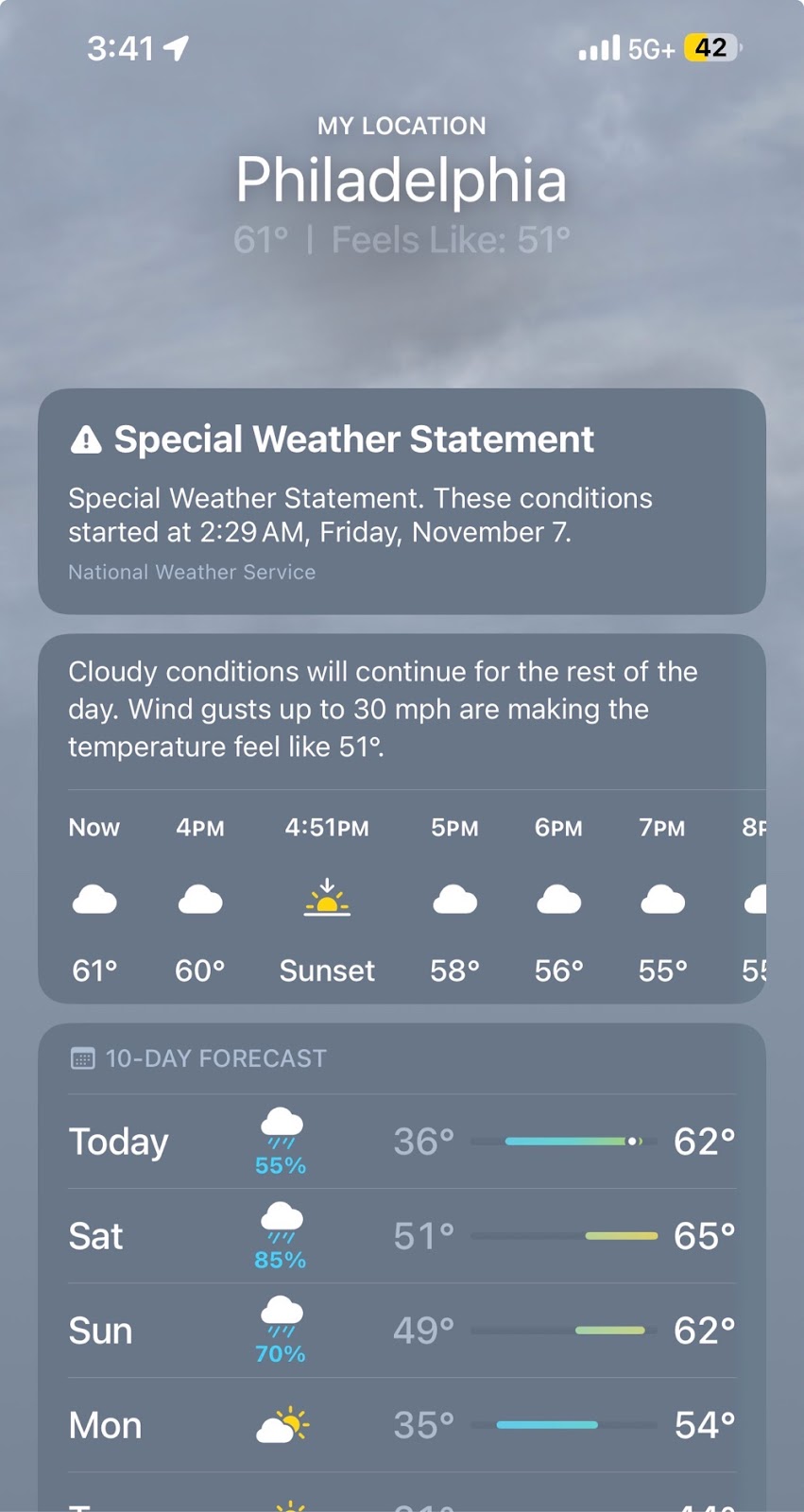Select the Mon forecast row
804x1512 pixels.
[402, 1425]
